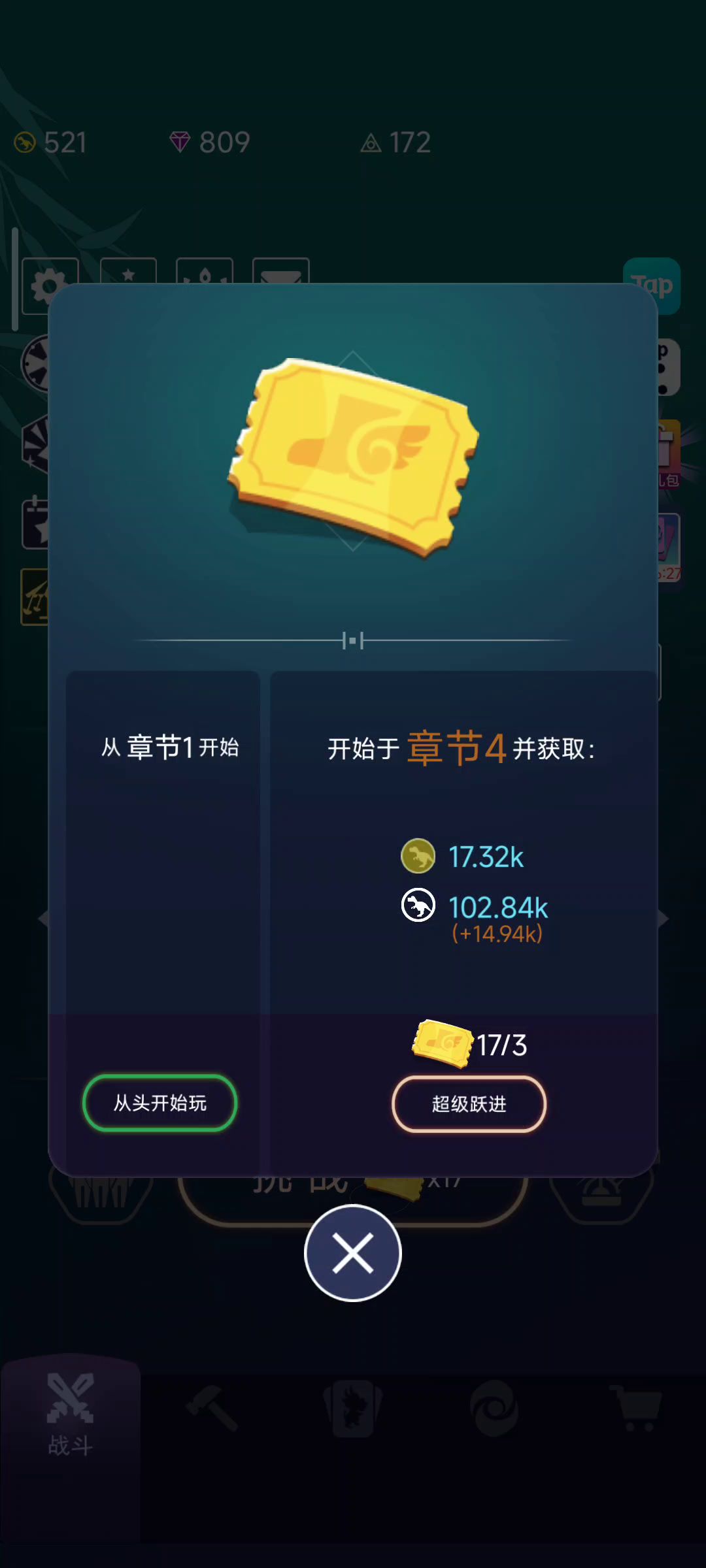Tap the 从头开始玩 button

160,1103
